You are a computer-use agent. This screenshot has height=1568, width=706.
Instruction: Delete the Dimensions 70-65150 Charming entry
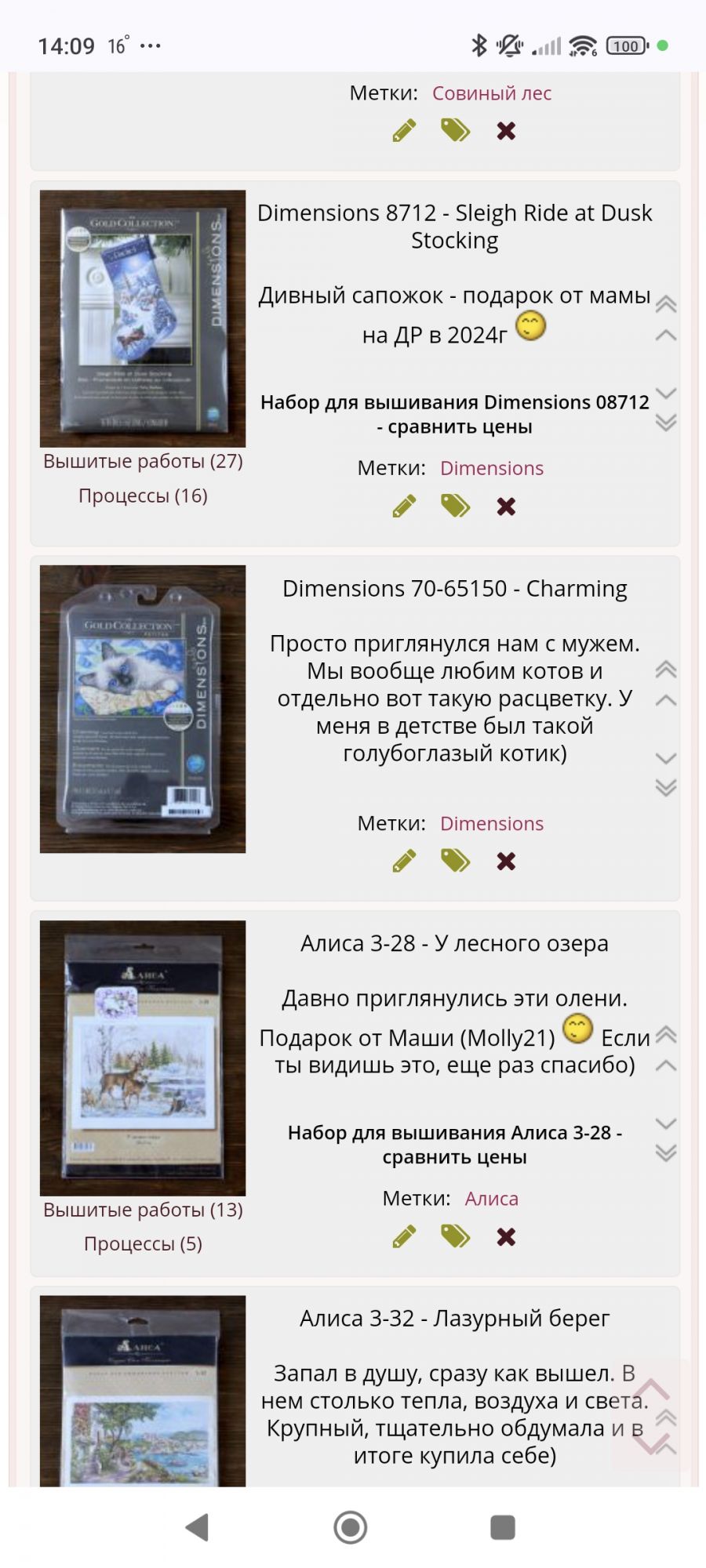[x=506, y=862]
